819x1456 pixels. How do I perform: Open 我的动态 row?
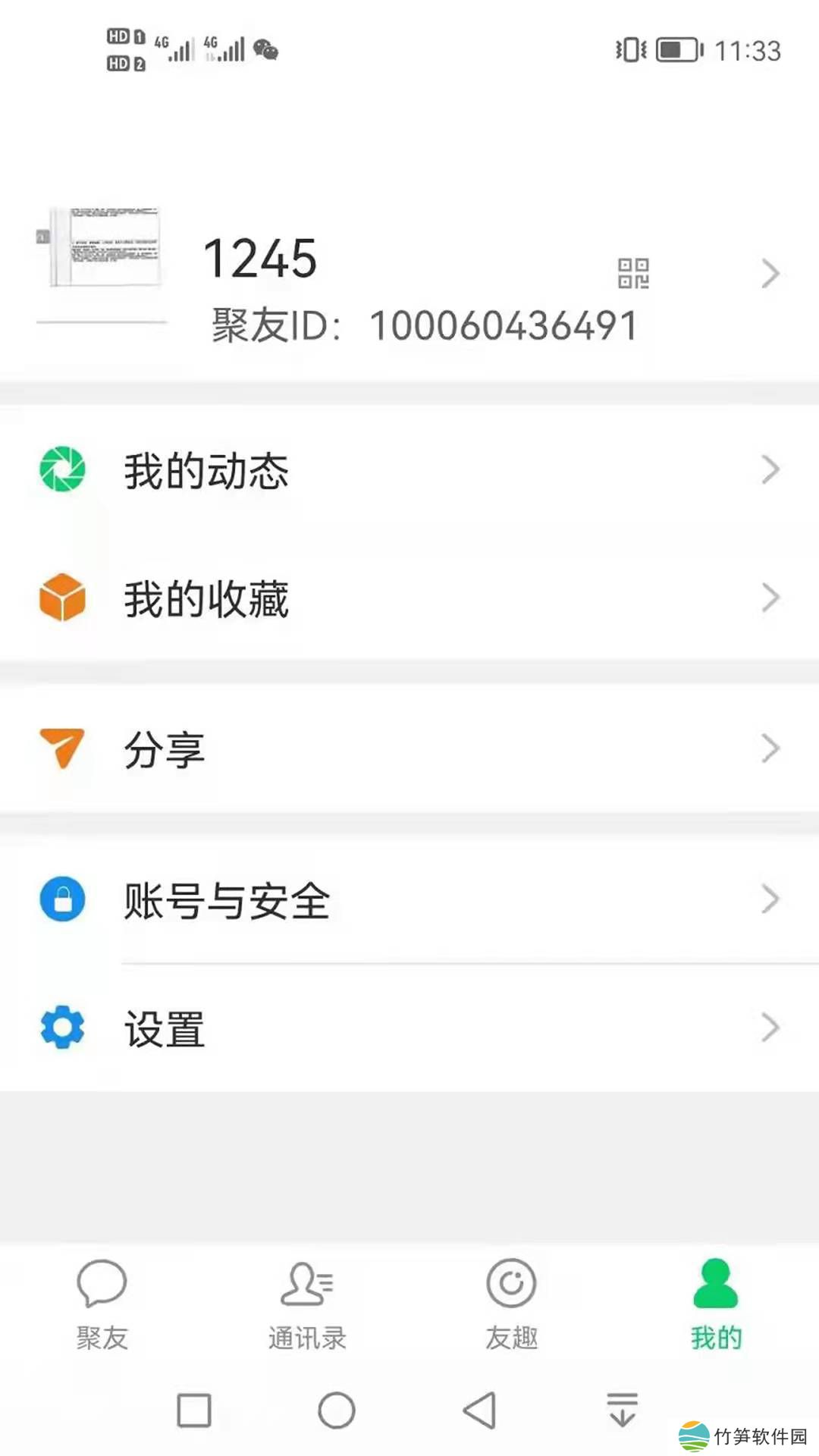click(x=409, y=470)
